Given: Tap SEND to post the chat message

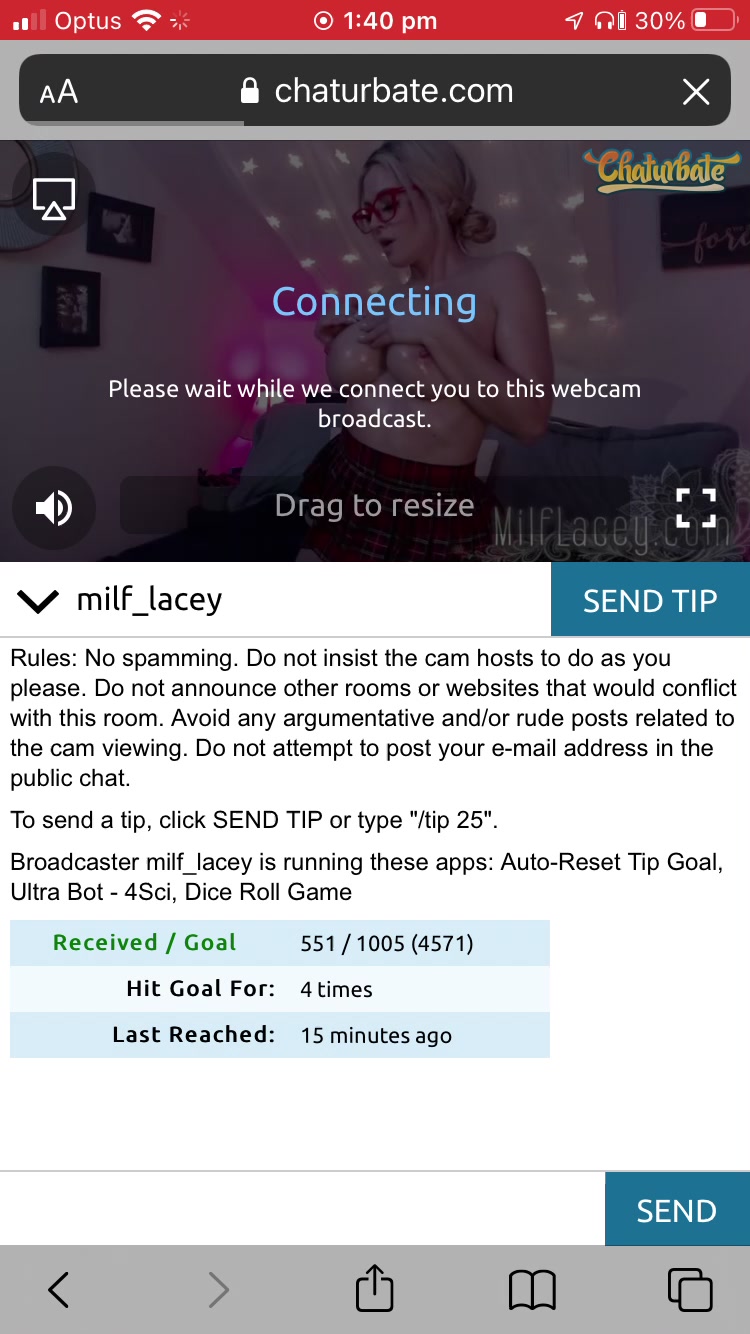Looking at the screenshot, I should 677,1210.
